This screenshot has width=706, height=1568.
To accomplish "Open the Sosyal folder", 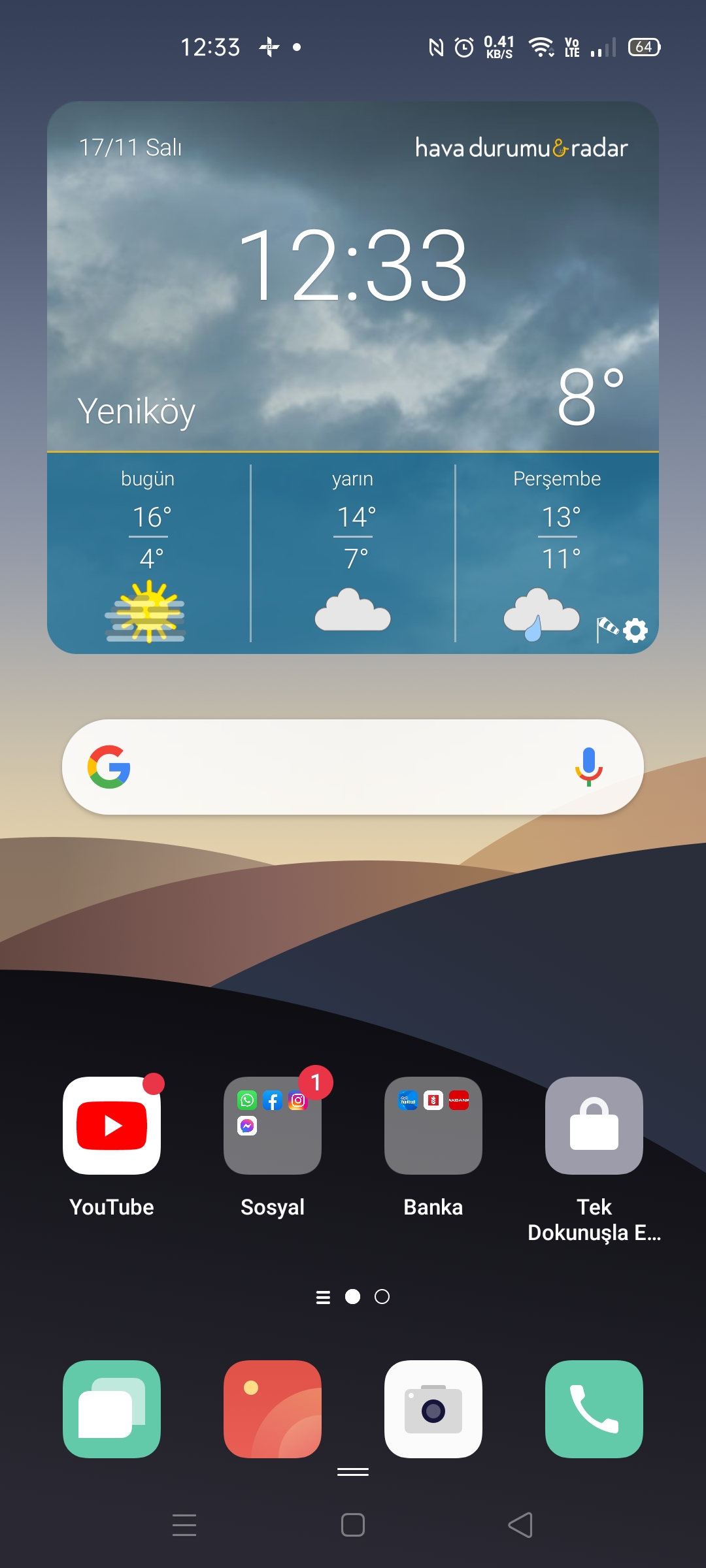I will pyautogui.click(x=273, y=1126).
